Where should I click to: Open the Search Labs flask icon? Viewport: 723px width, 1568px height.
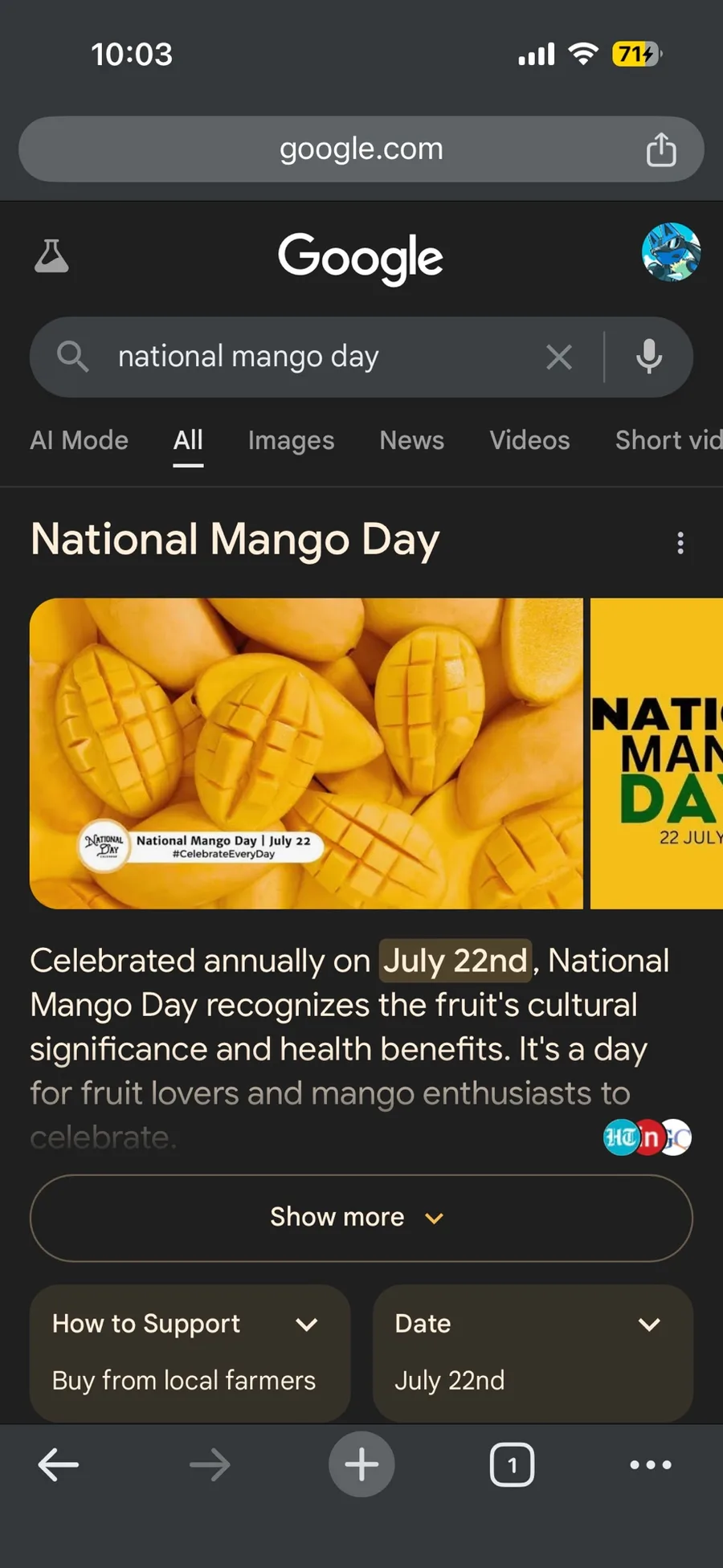[51, 256]
